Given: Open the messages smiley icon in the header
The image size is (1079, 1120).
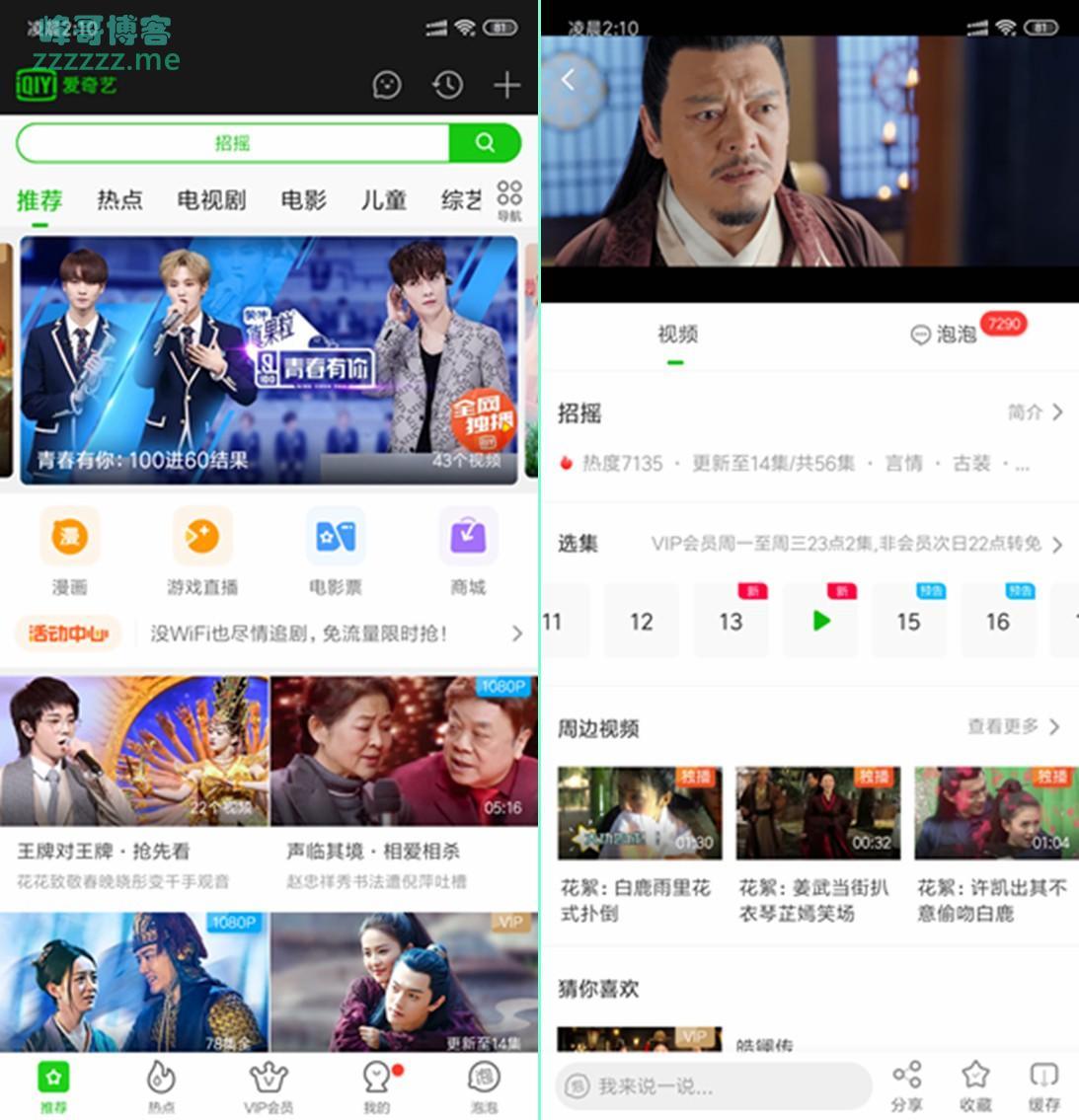Looking at the screenshot, I should [387, 85].
